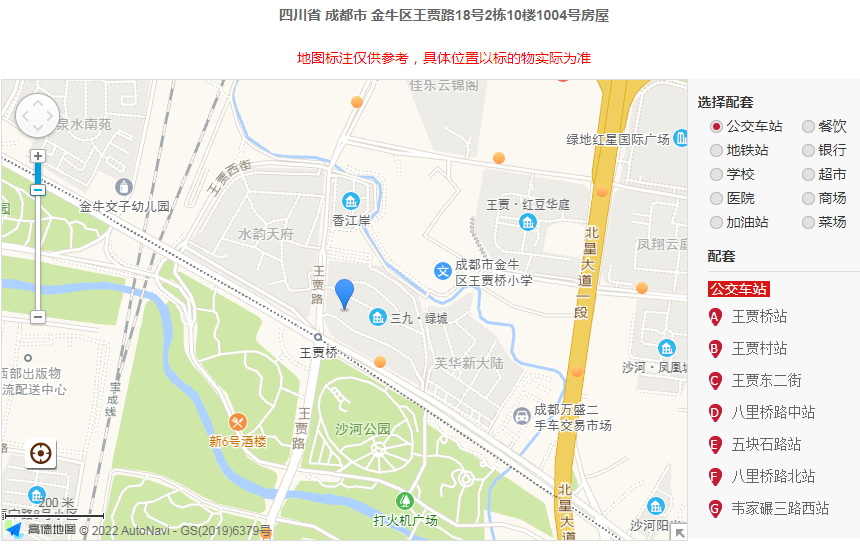860x545 pixels.
Task: Select the 公交车站 radio option
Action: [x=716, y=127]
